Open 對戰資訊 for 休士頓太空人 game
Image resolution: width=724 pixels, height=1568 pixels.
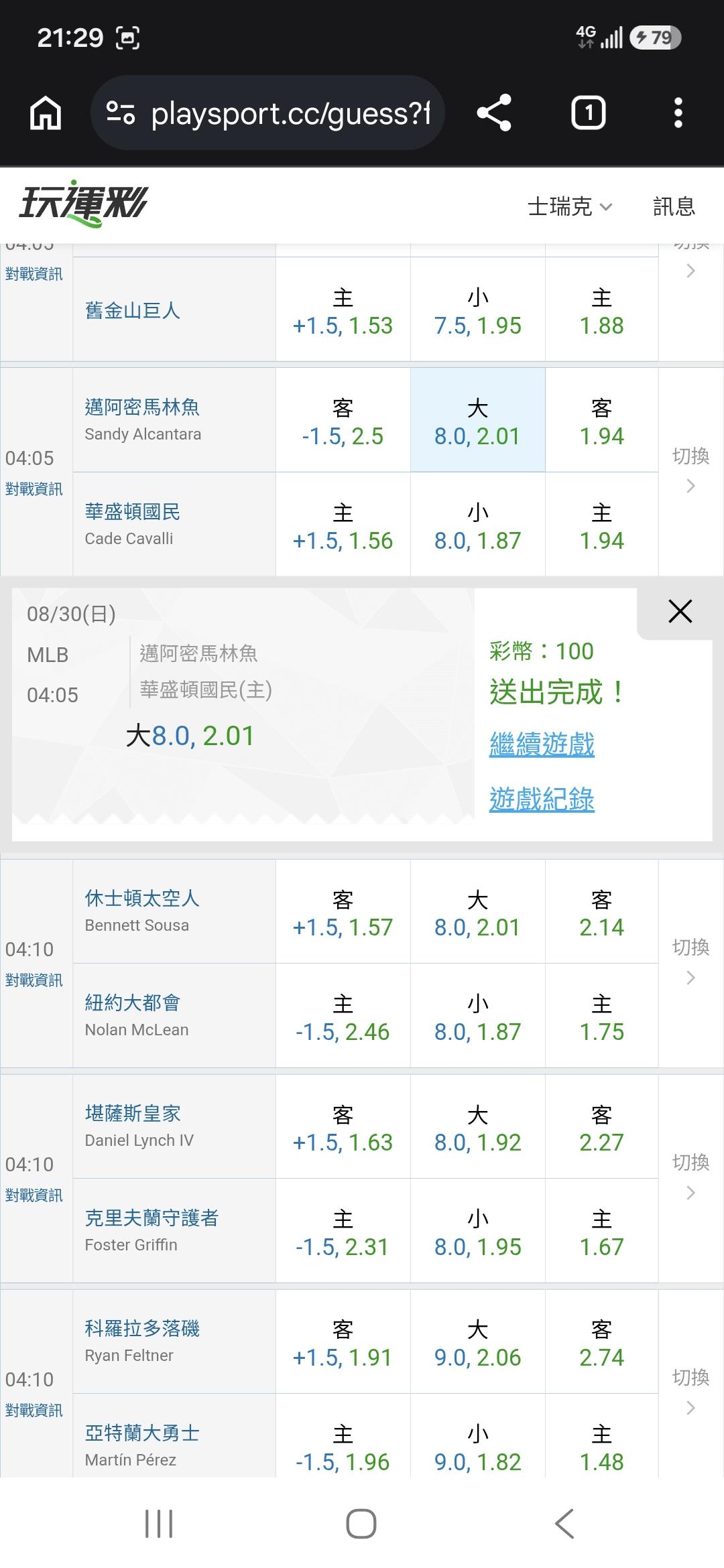(x=34, y=980)
